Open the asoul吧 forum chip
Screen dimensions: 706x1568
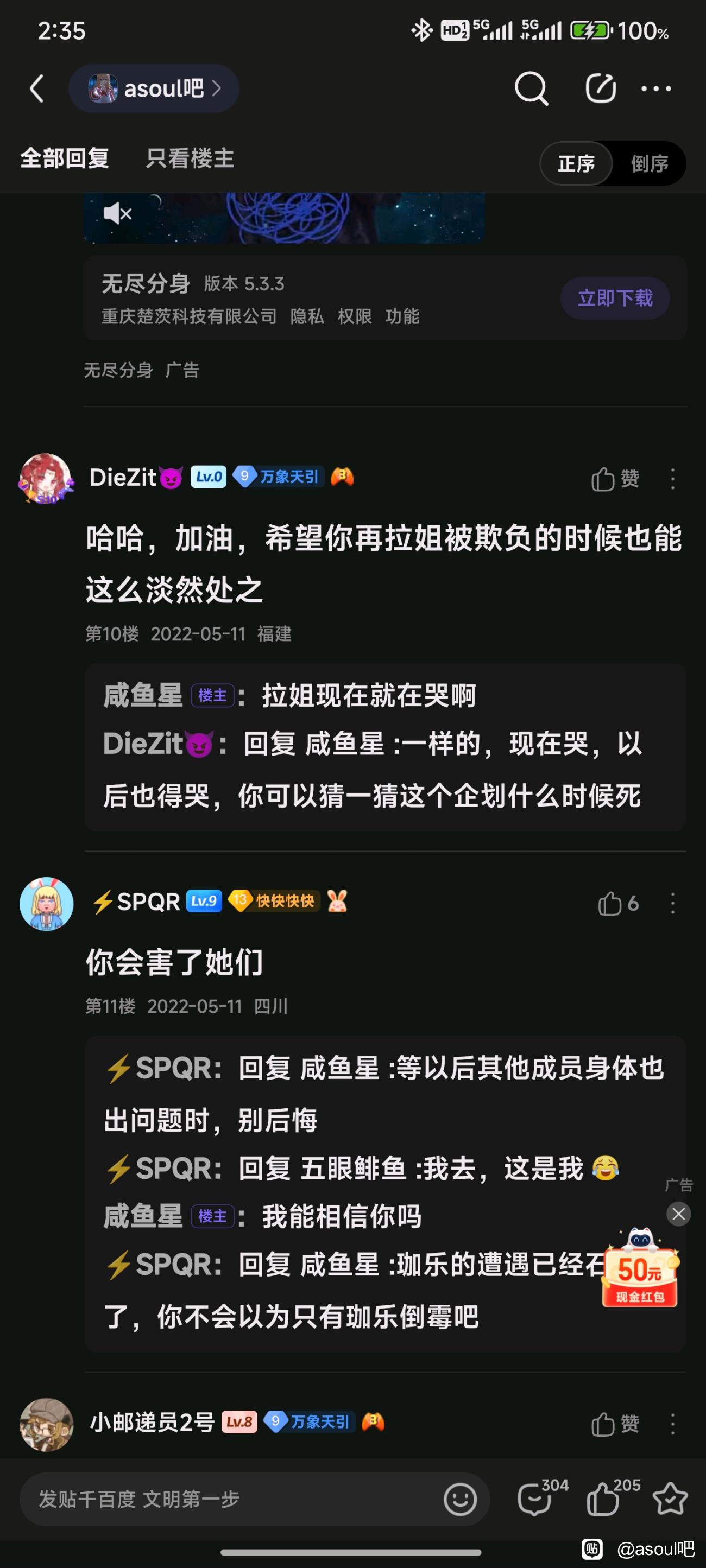pyautogui.click(x=154, y=89)
